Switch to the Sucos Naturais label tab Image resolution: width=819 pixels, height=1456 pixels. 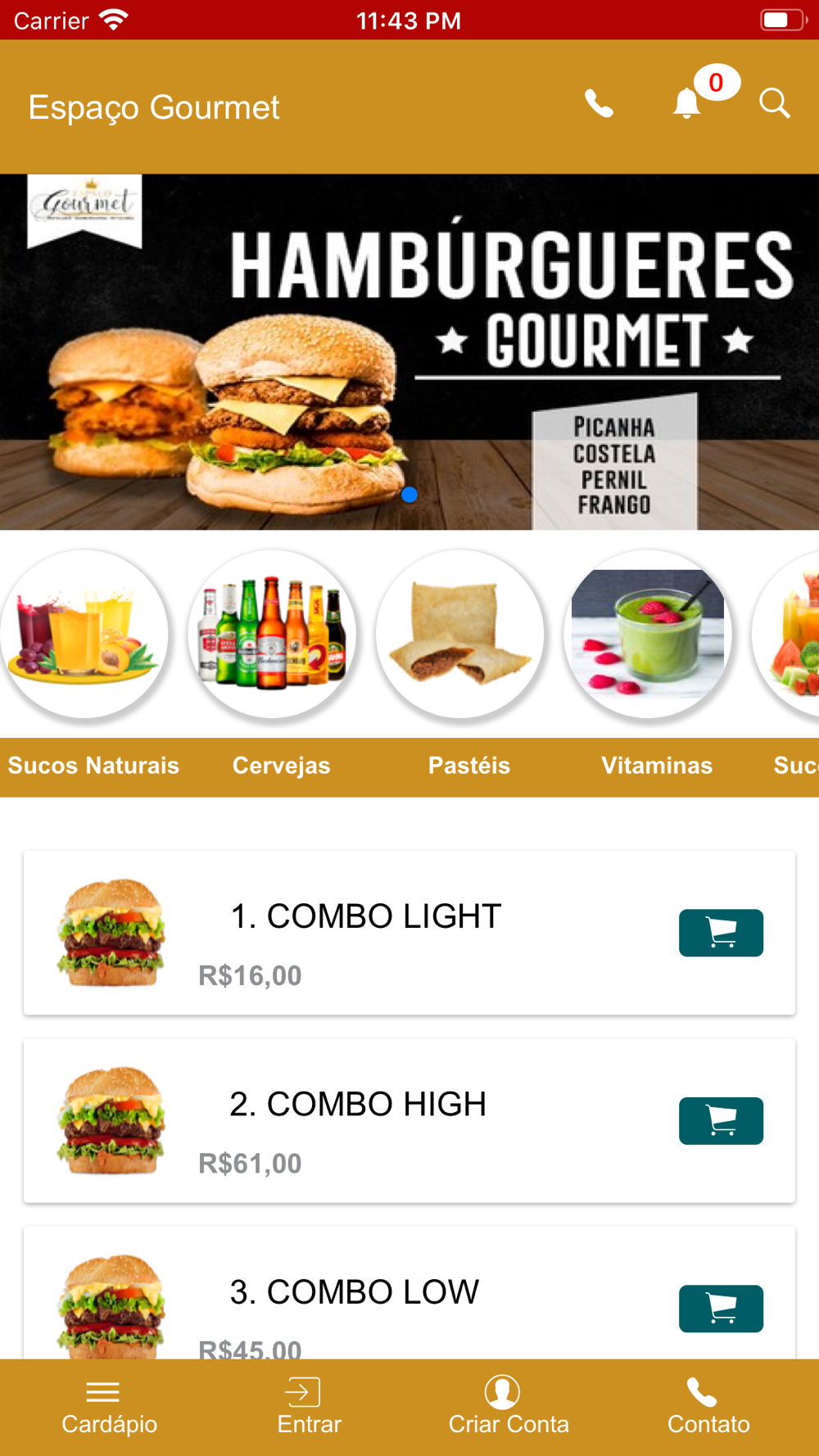click(x=93, y=766)
